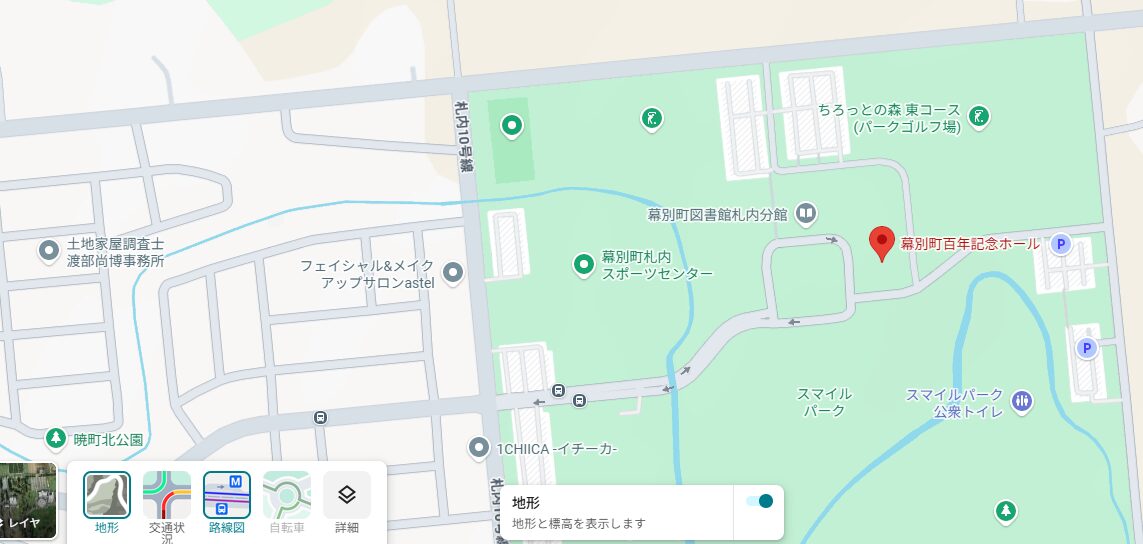Open the レイヤ satellite thumbnail
Screen dimensions: 1143x544
point(28,501)
